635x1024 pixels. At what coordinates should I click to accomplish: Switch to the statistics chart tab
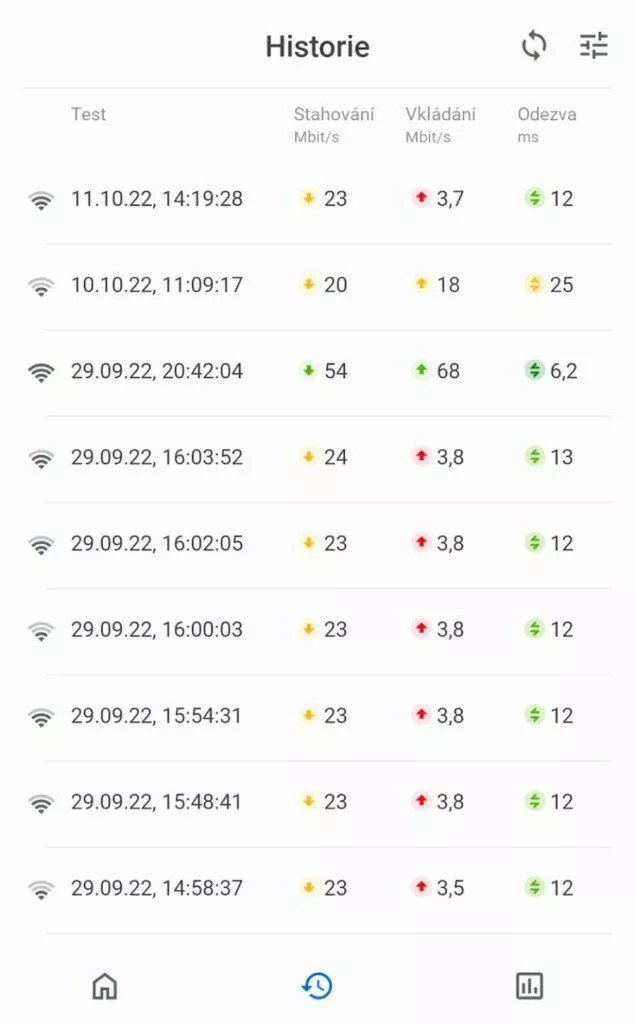pos(529,986)
